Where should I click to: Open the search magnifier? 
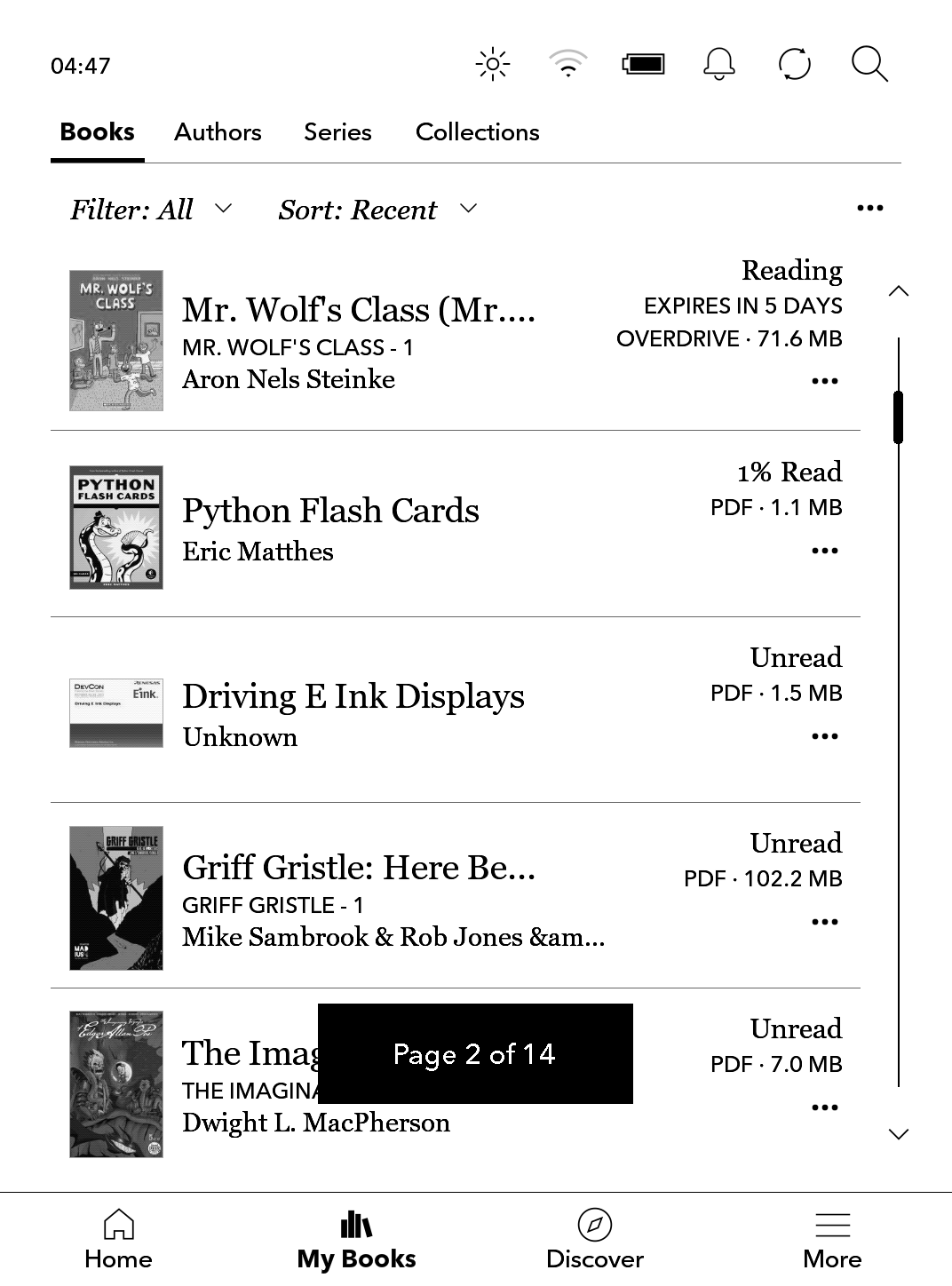point(869,65)
